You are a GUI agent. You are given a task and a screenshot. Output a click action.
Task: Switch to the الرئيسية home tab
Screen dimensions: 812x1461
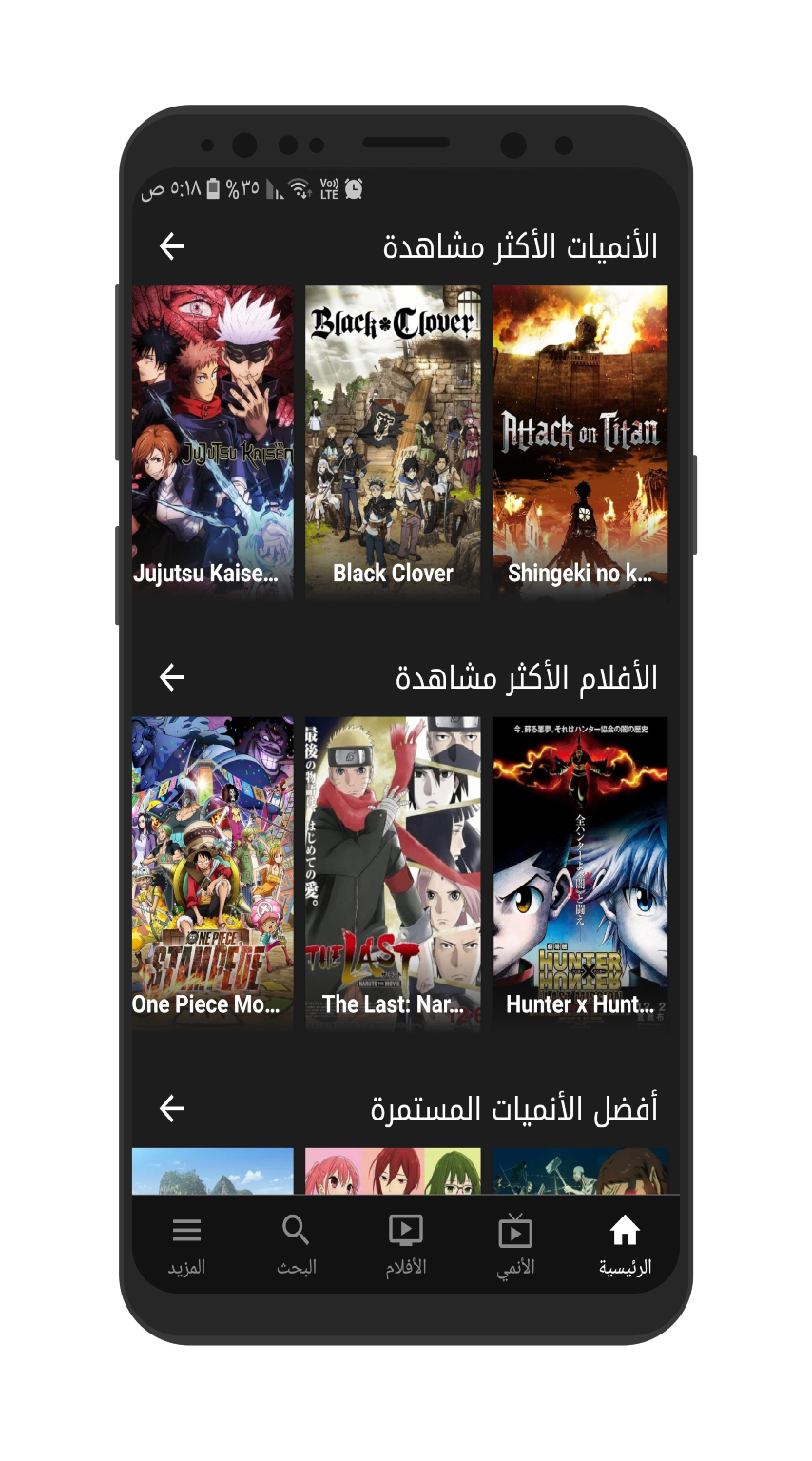coord(625,1244)
